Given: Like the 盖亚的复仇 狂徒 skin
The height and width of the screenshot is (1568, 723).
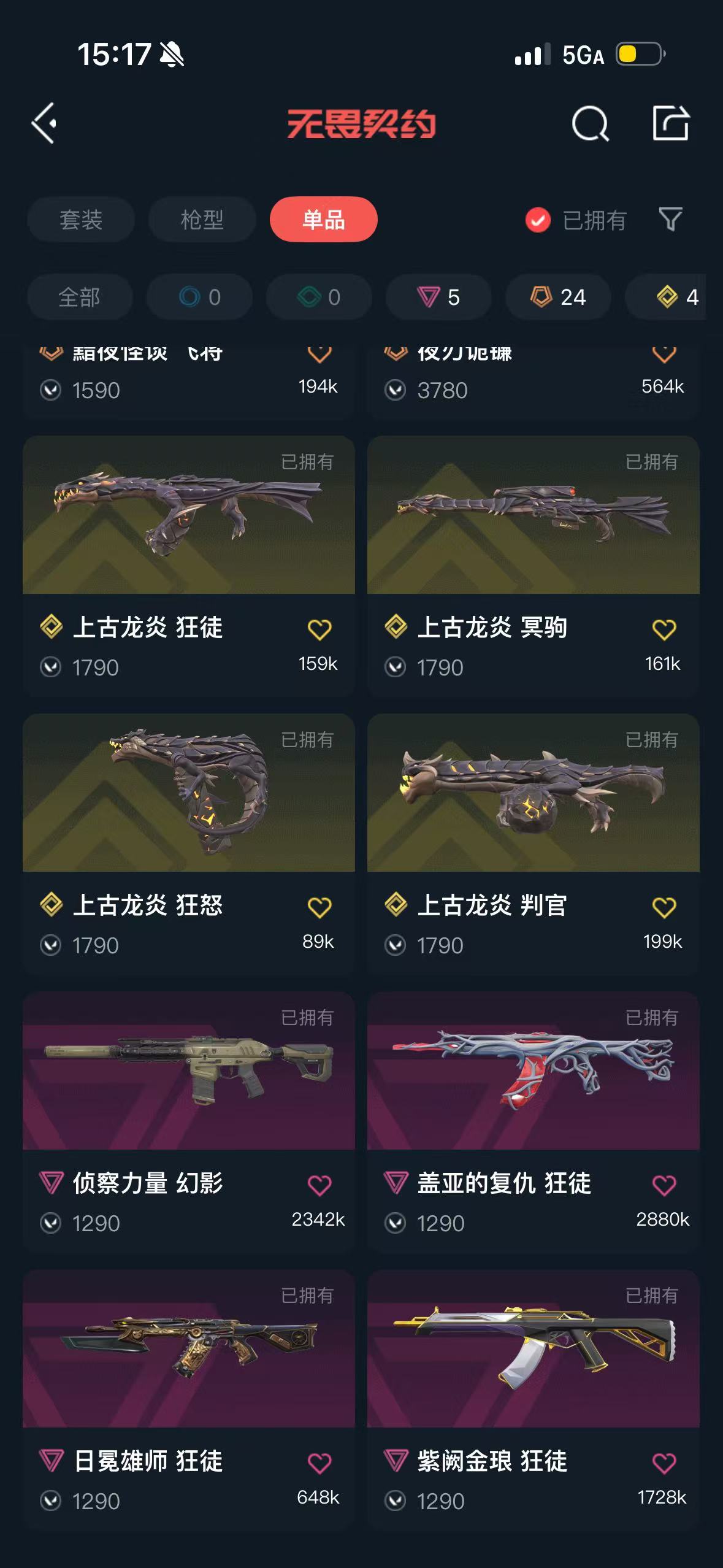Looking at the screenshot, I should (664, 1185).
